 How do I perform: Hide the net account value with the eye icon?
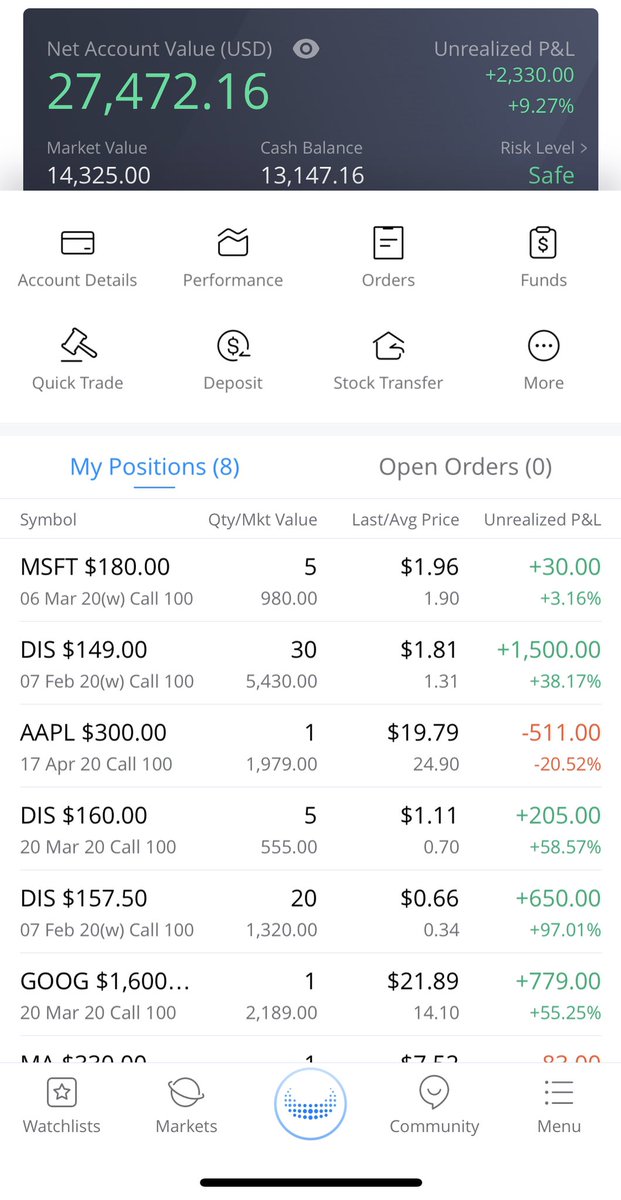coord(306,49)
